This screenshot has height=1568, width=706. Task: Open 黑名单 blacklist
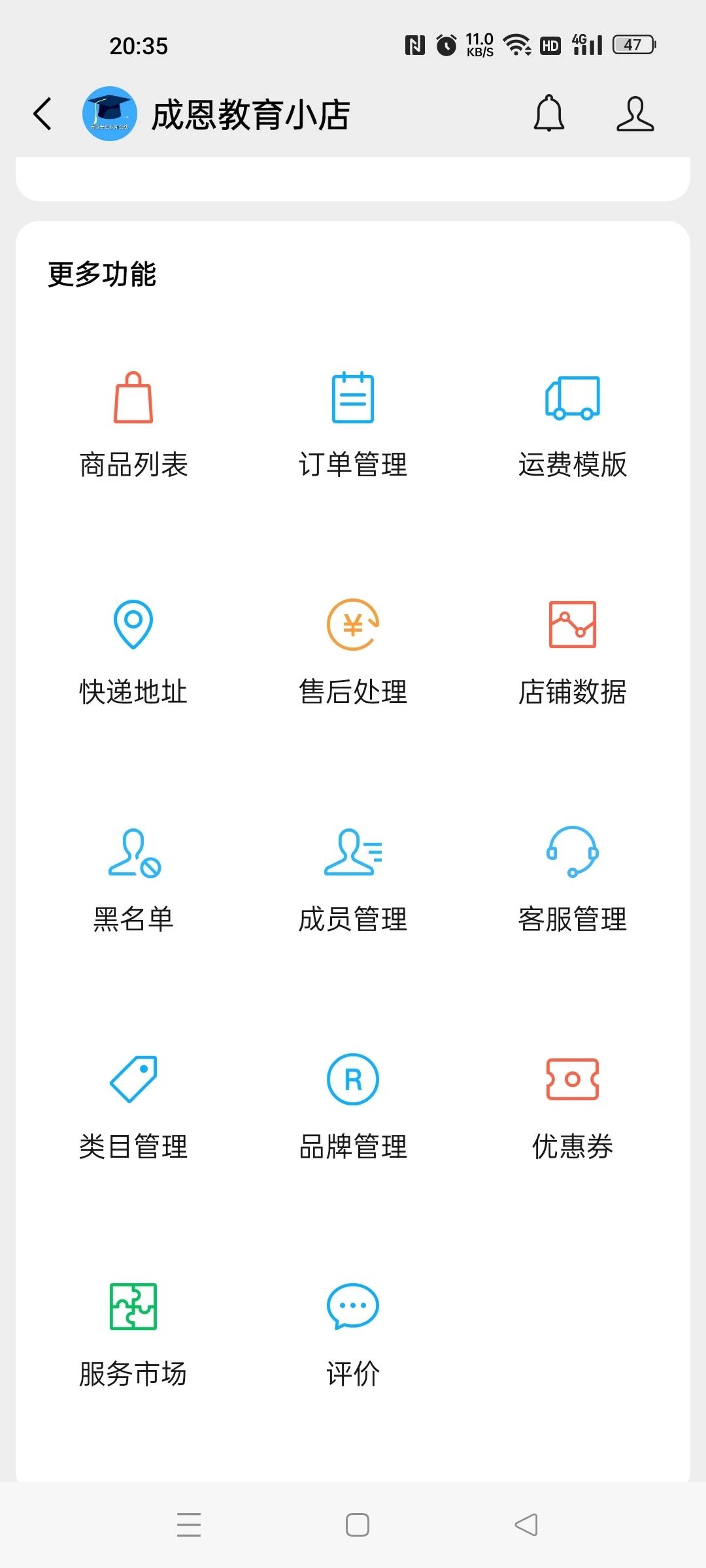click(x=133, y=879)
